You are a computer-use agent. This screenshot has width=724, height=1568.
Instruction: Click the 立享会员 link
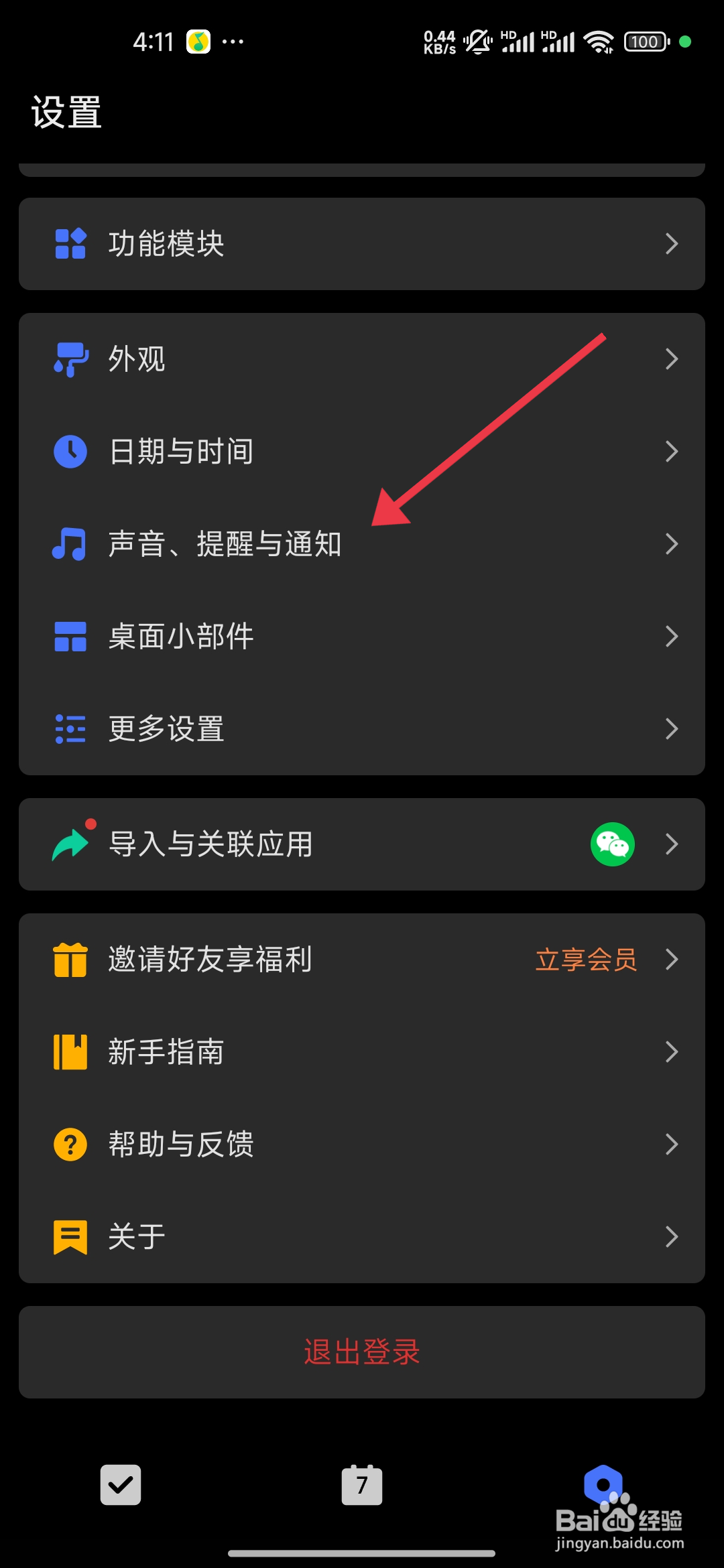587,959
